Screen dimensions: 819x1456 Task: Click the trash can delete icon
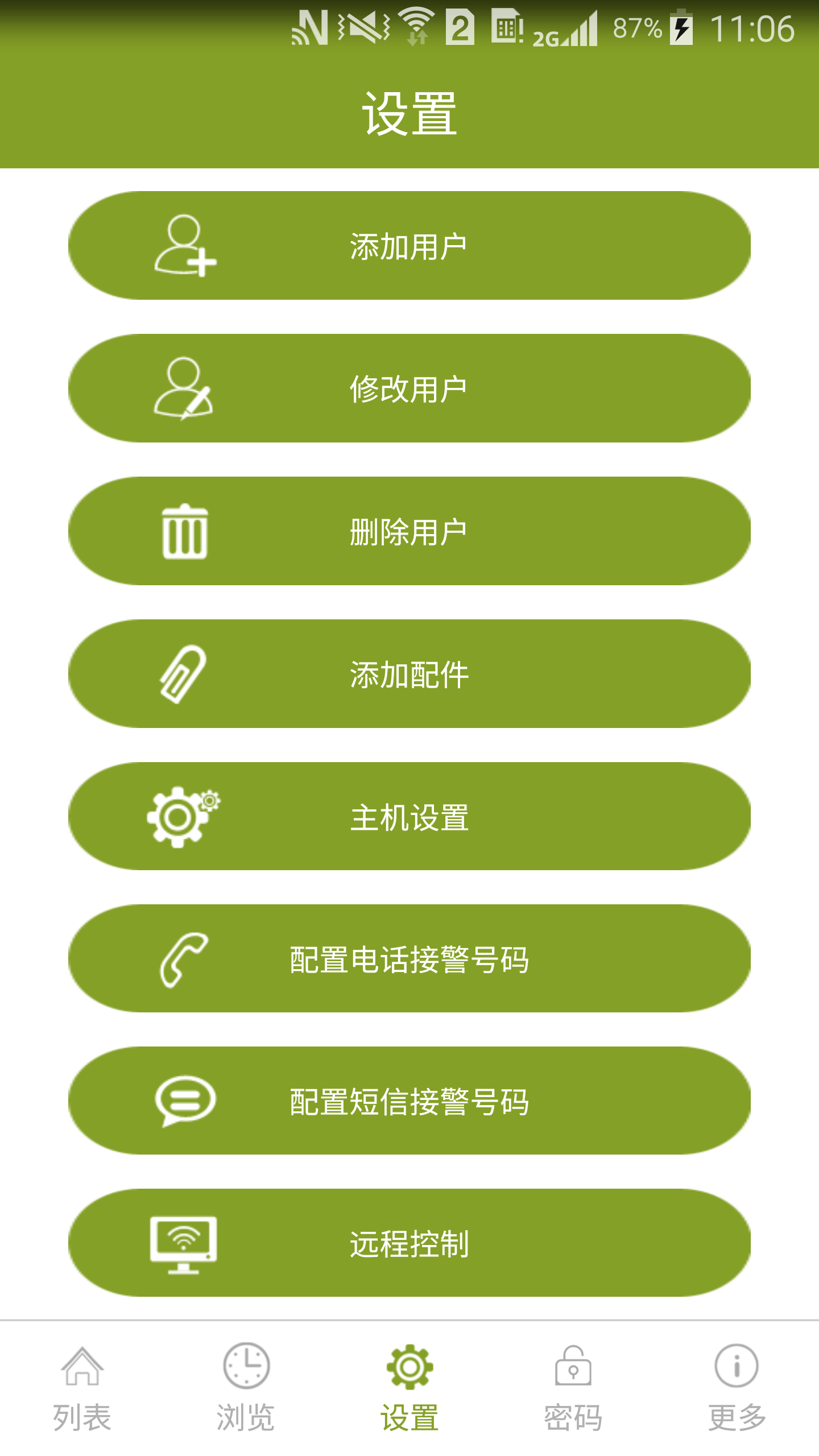coord(184,532)
